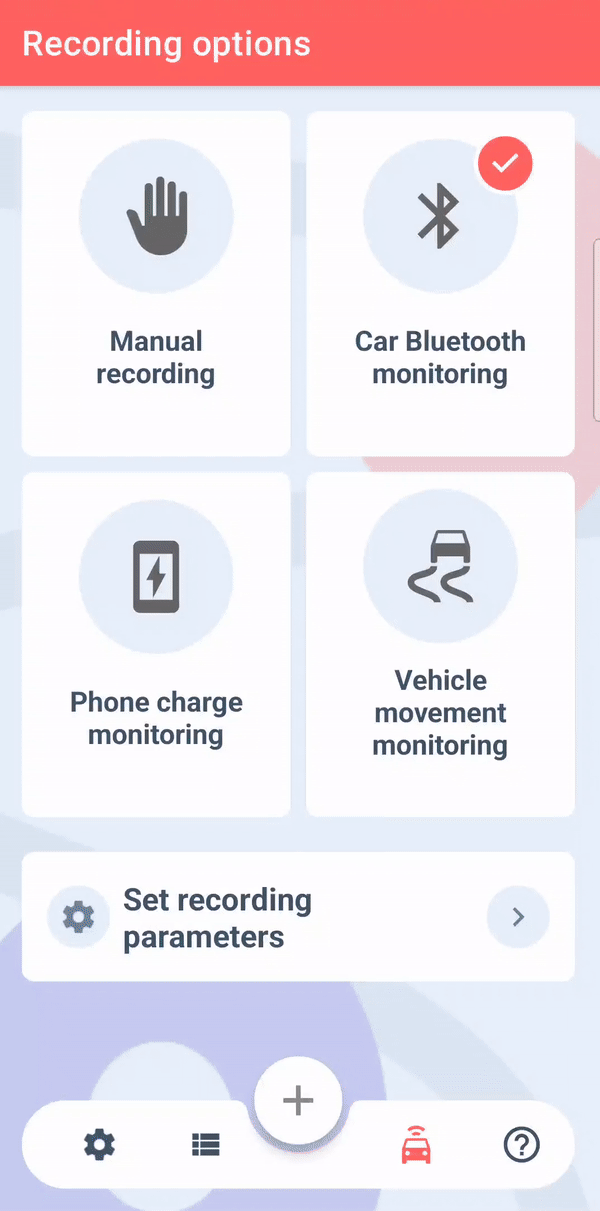This screenshot has width=600, height=1211.
Task: Switch to the list tab
Action: (x=205, y=1144)
